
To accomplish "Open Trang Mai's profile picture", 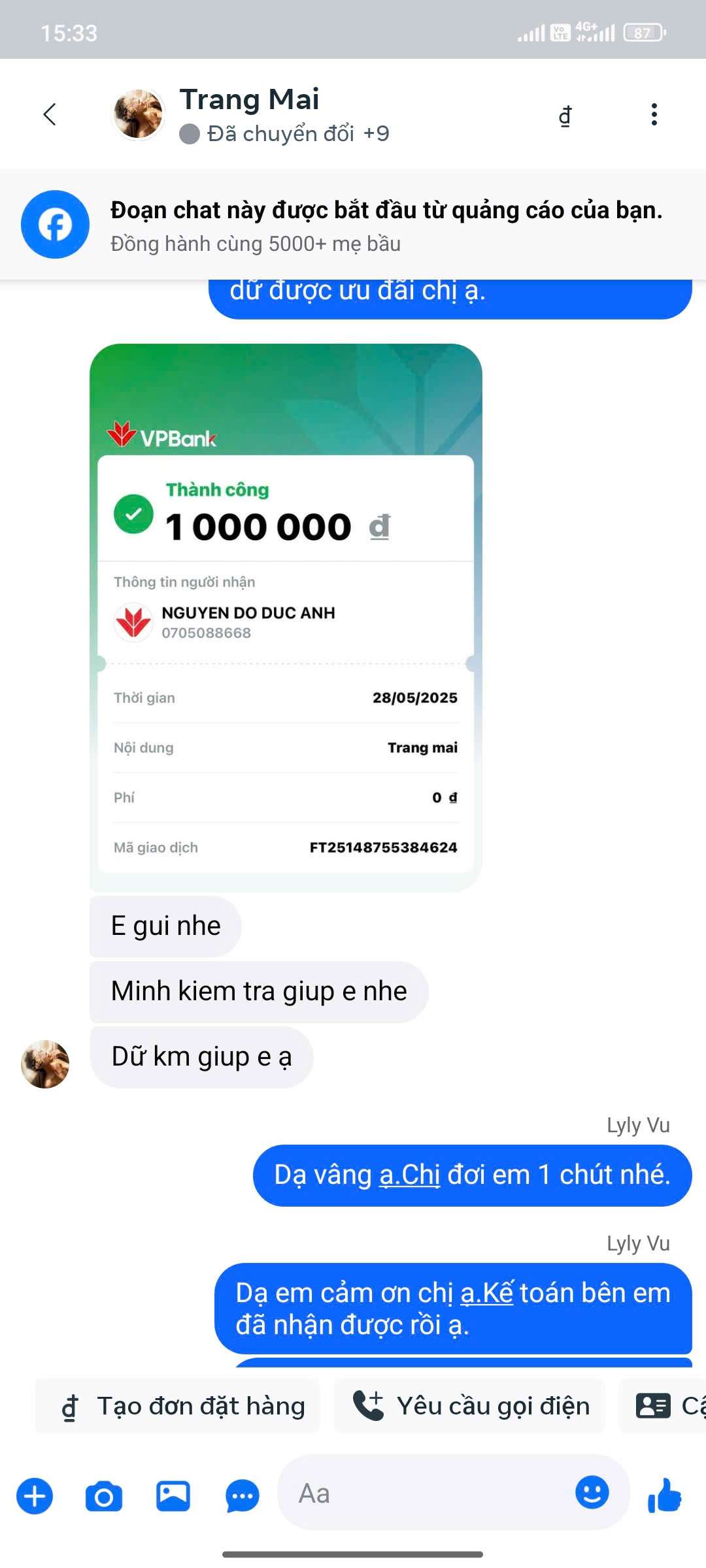I will [139, 114].
